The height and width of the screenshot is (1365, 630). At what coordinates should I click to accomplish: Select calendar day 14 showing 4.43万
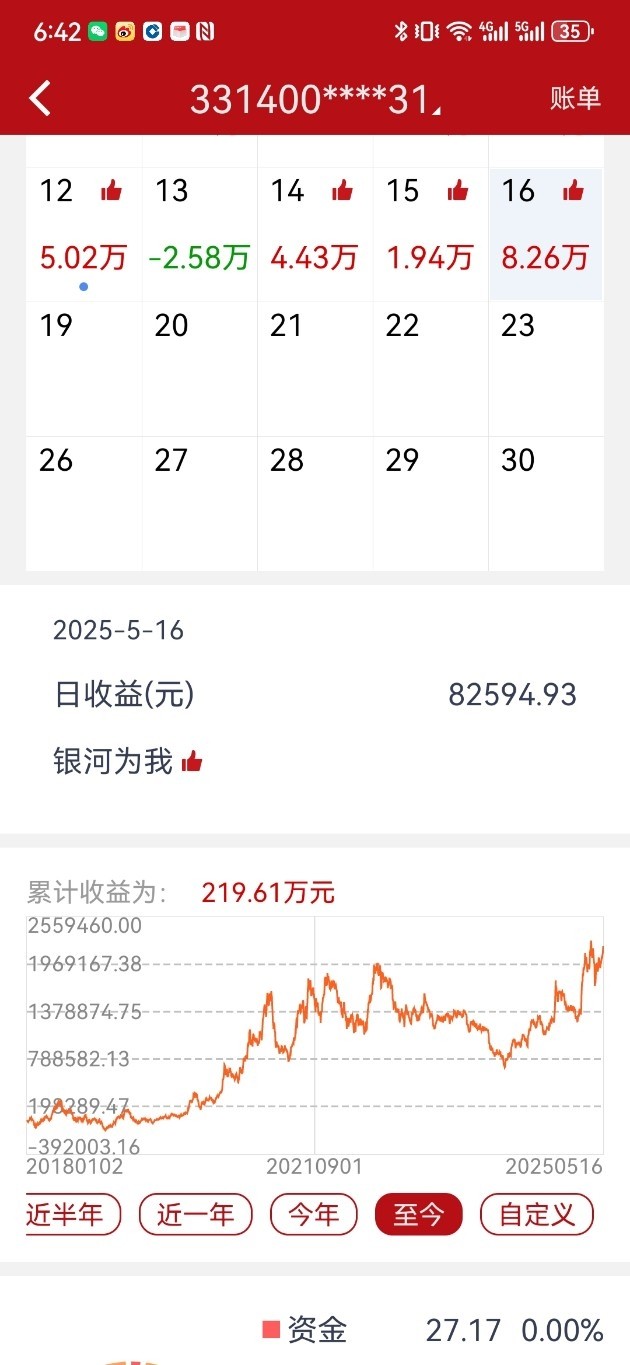tap(315, 234)
